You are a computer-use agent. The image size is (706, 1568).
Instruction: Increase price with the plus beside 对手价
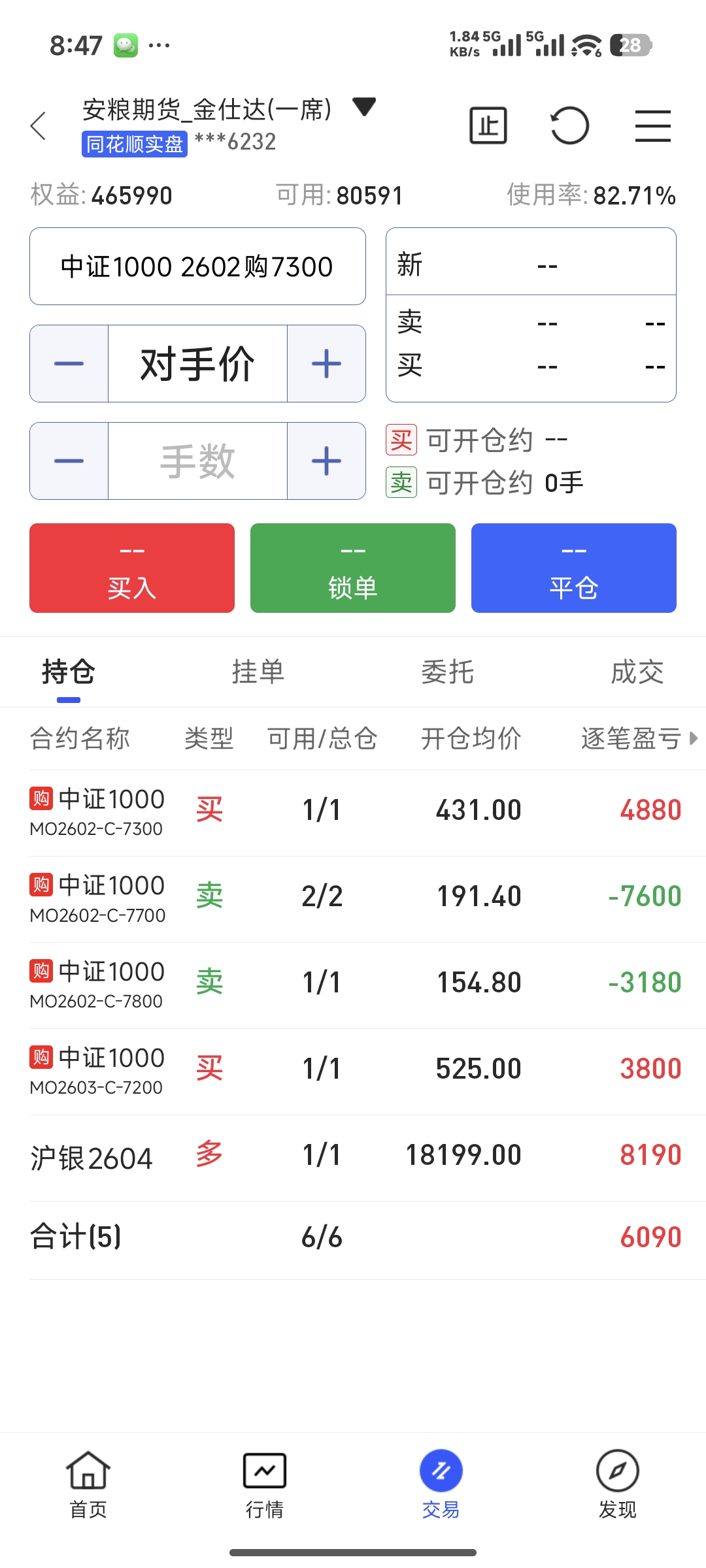326,363
